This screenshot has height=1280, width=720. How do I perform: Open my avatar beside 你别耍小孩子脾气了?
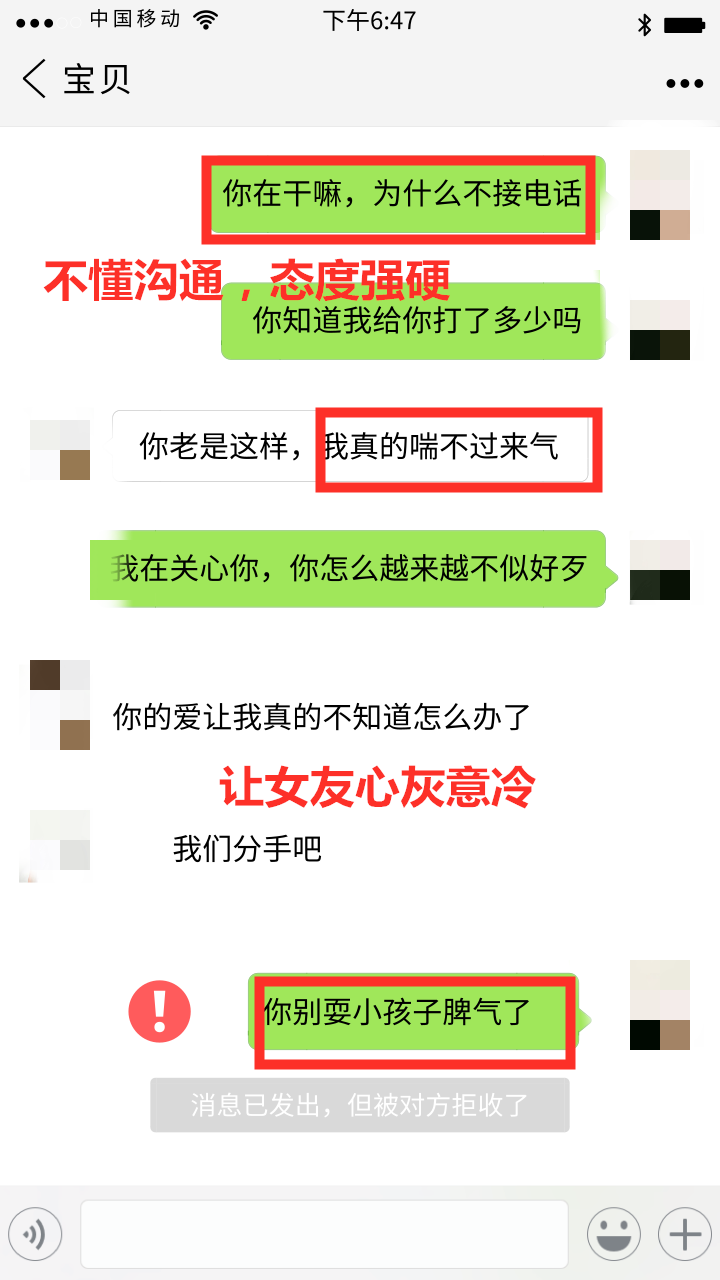pos(660,1004)
